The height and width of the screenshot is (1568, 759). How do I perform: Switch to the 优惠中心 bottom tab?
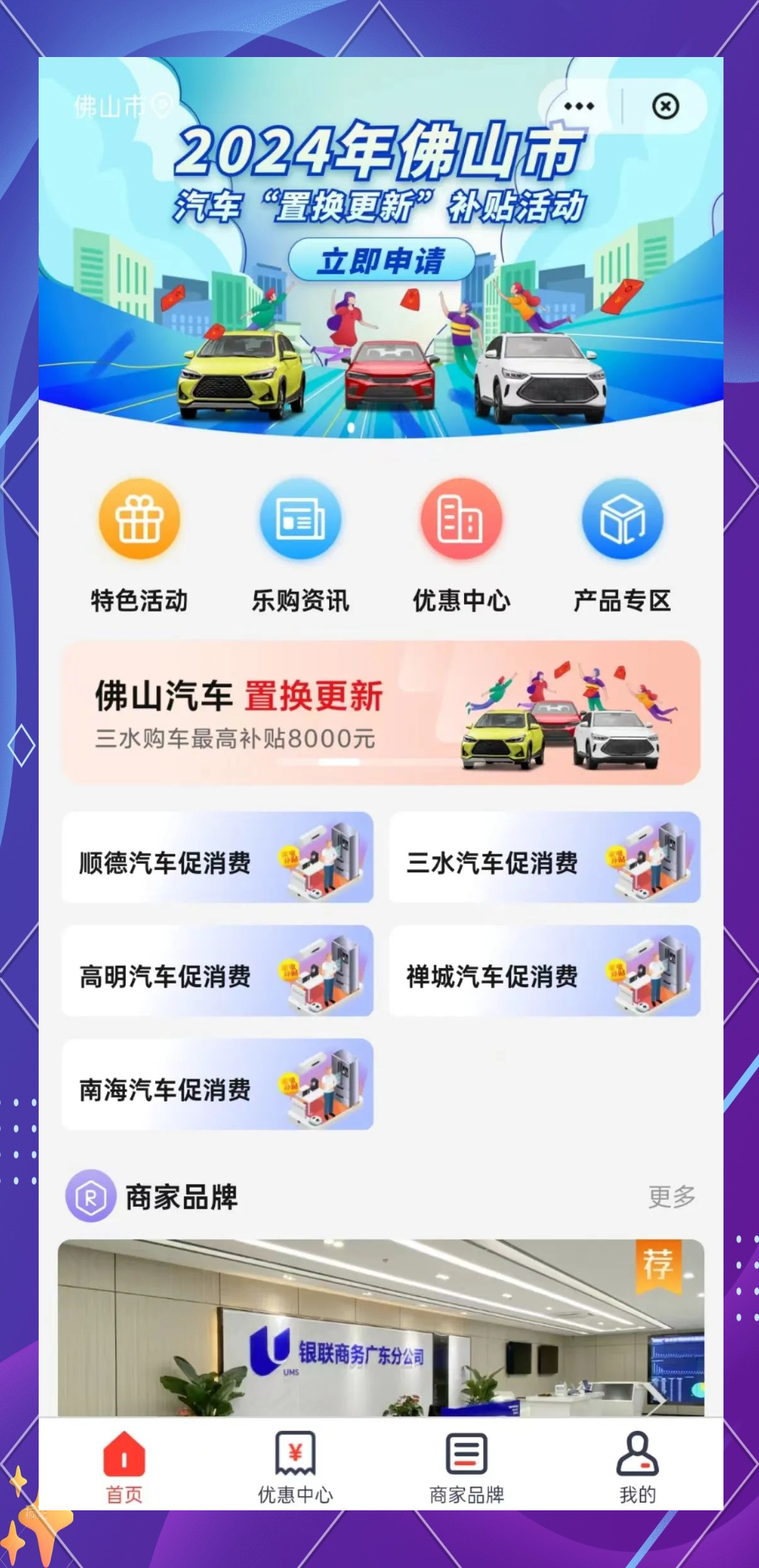[x=295, y=1467]
